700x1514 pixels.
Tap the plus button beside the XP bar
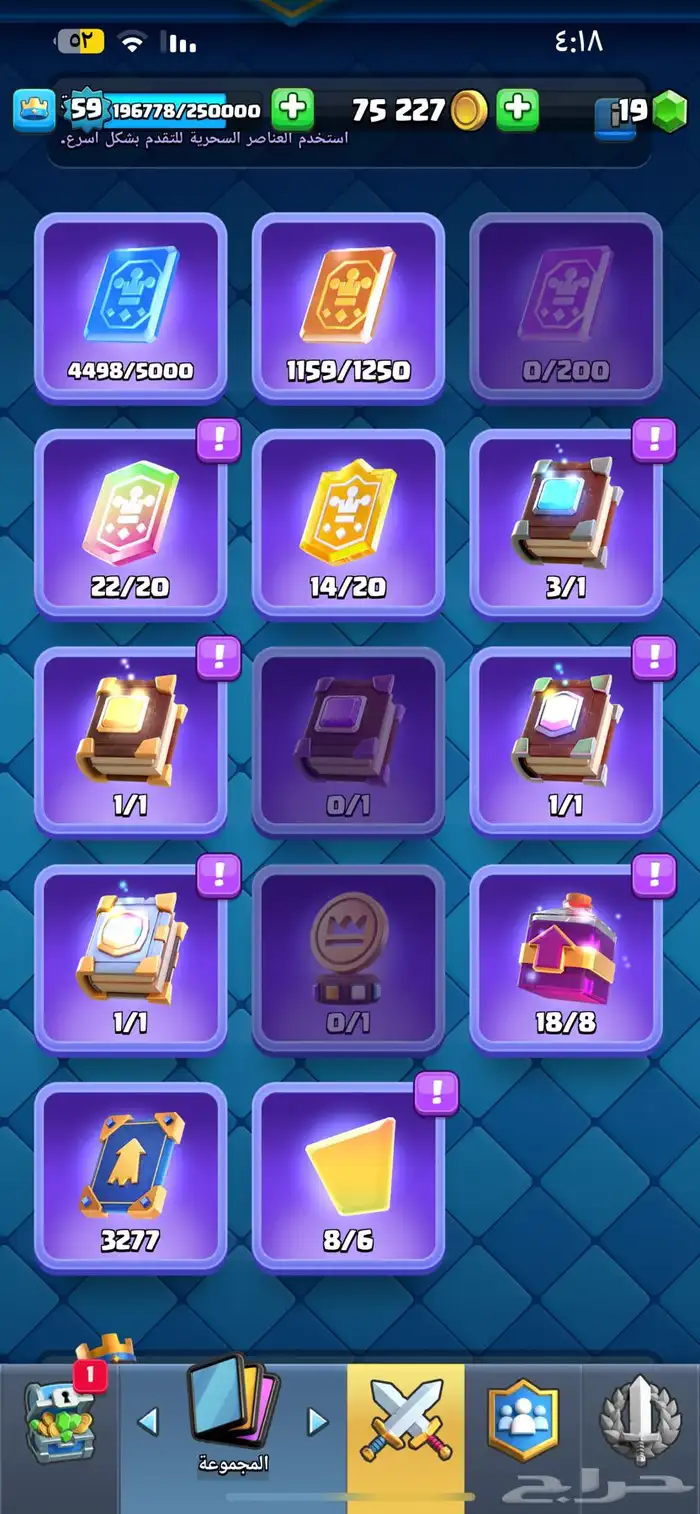click(293, 109)
